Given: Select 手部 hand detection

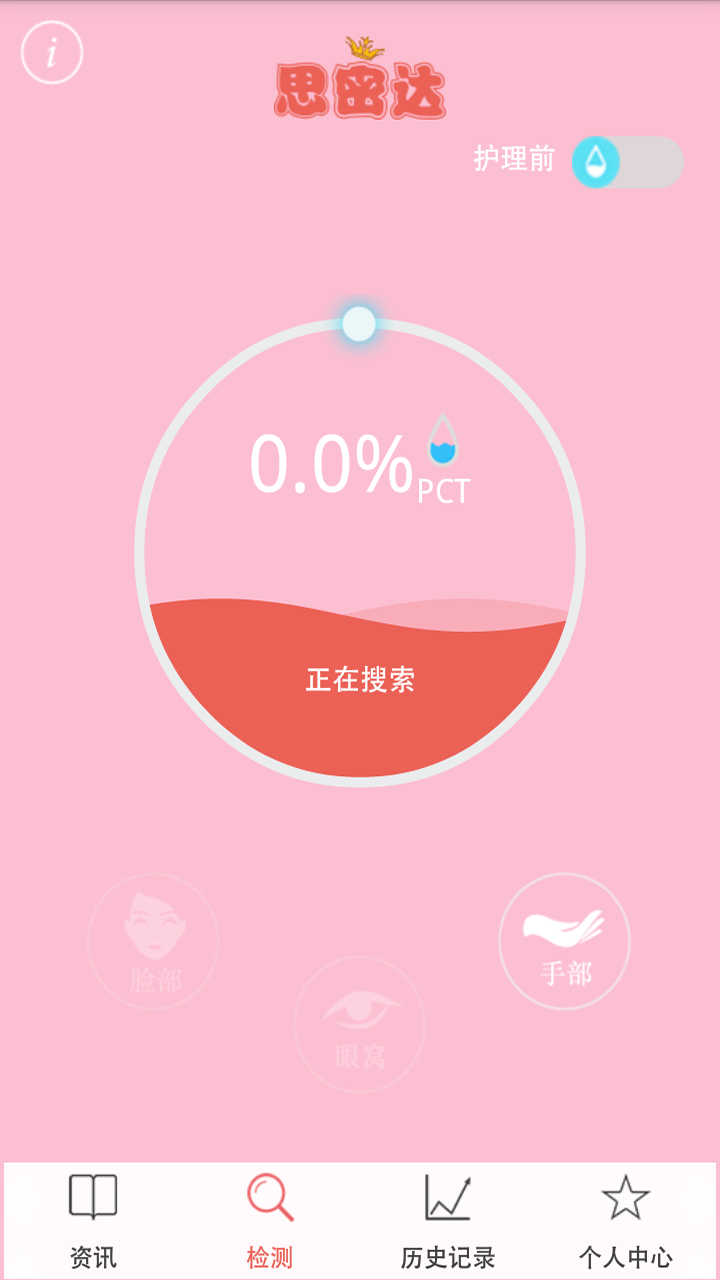Looking at the screenshot, I should pos(564,941).
